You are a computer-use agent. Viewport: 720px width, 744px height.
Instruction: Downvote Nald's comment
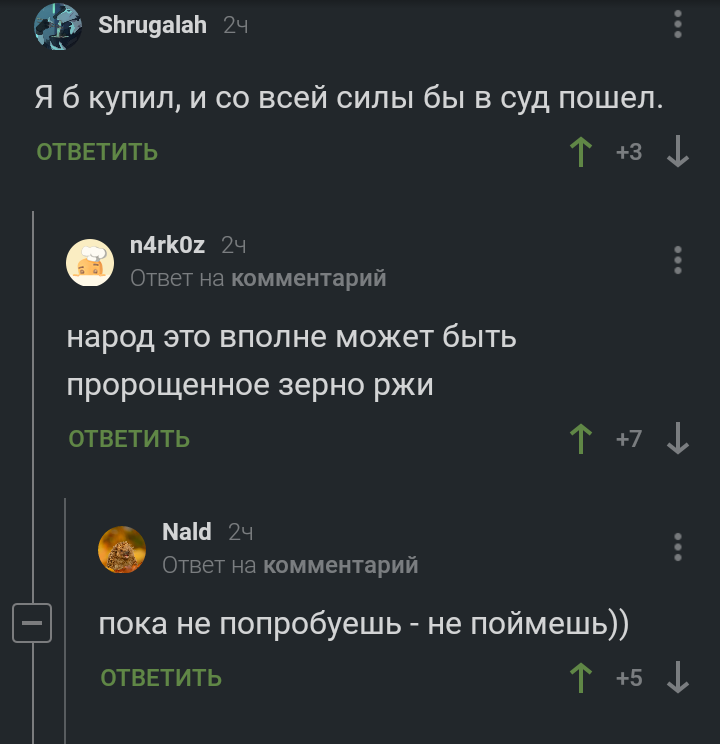click(678, 678)
